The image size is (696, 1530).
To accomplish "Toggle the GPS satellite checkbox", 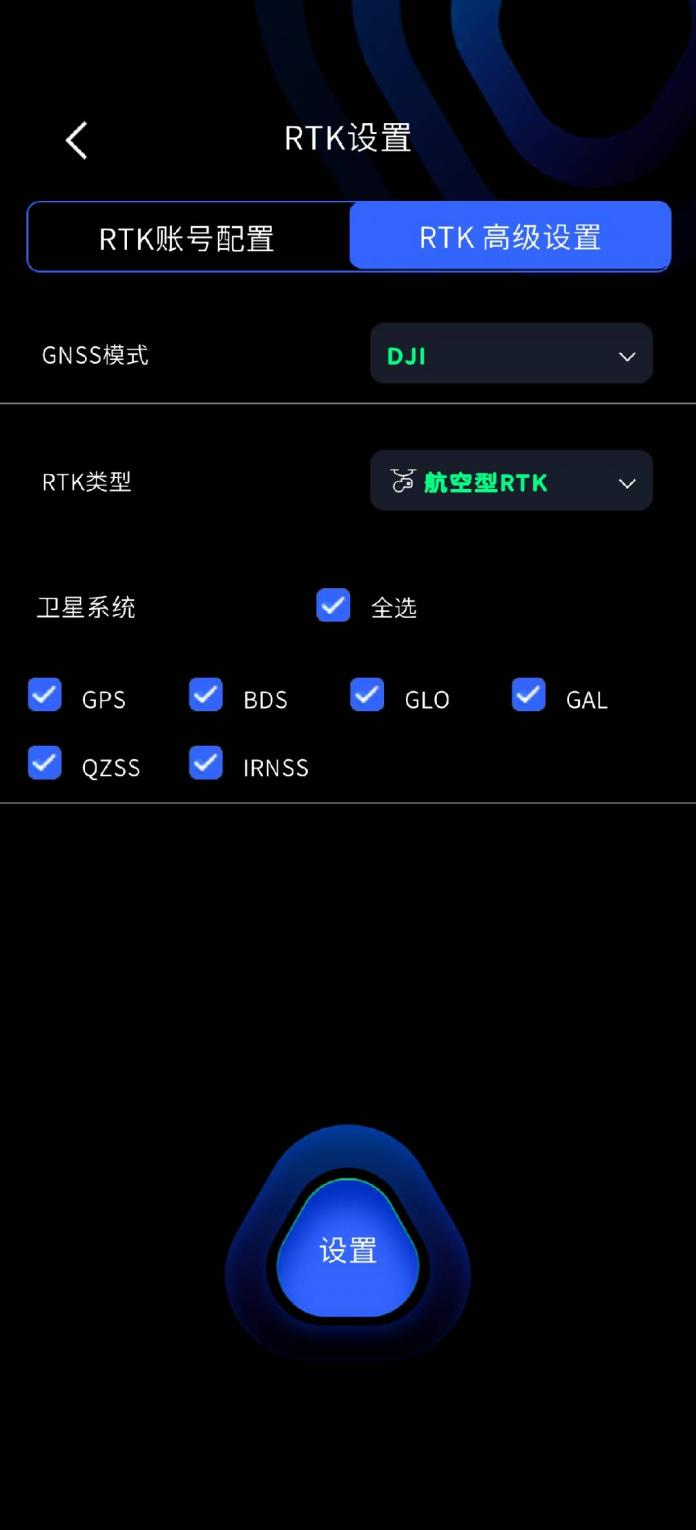I will coord(45,694).
